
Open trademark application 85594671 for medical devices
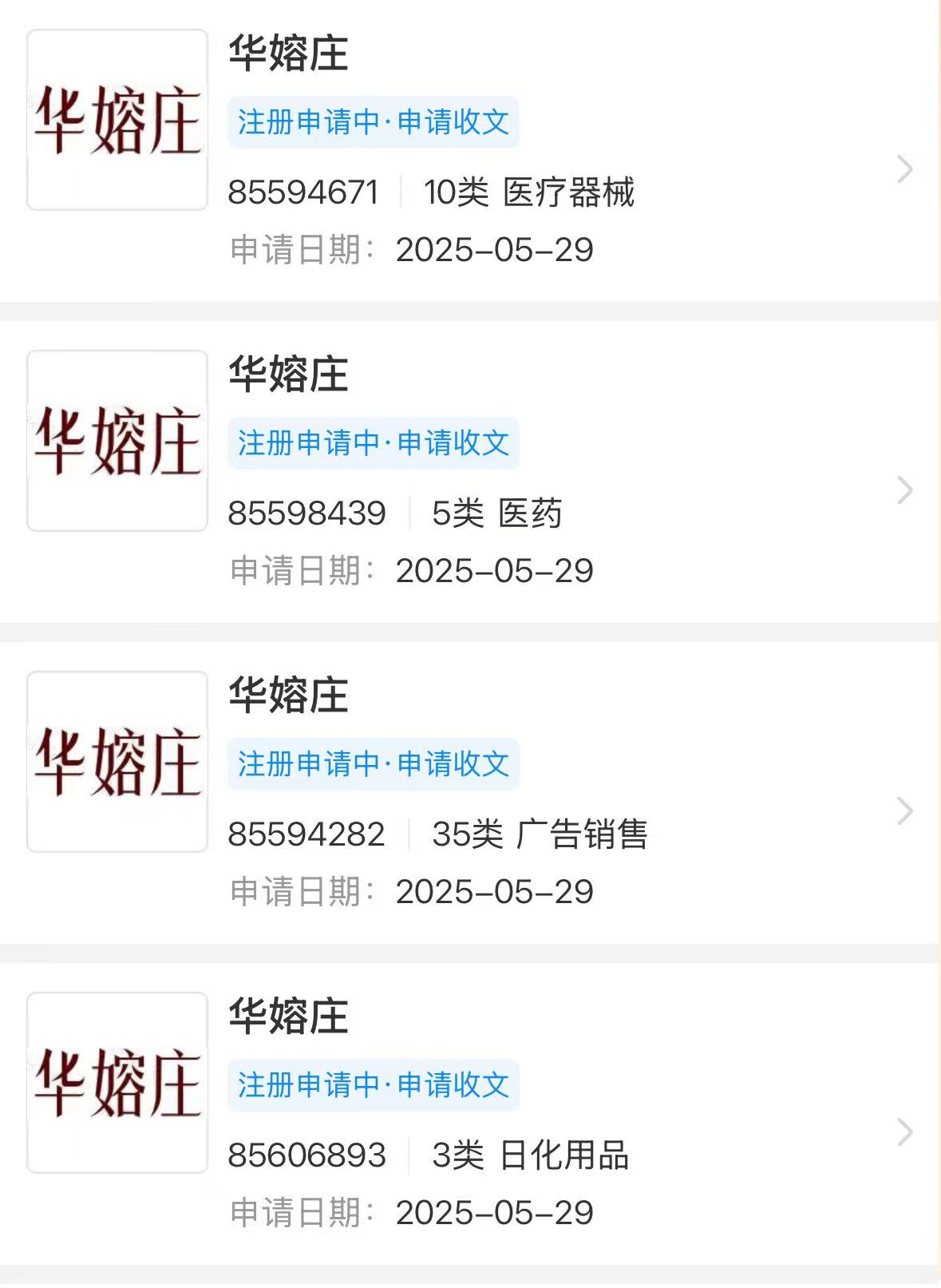tap(469, 152)
